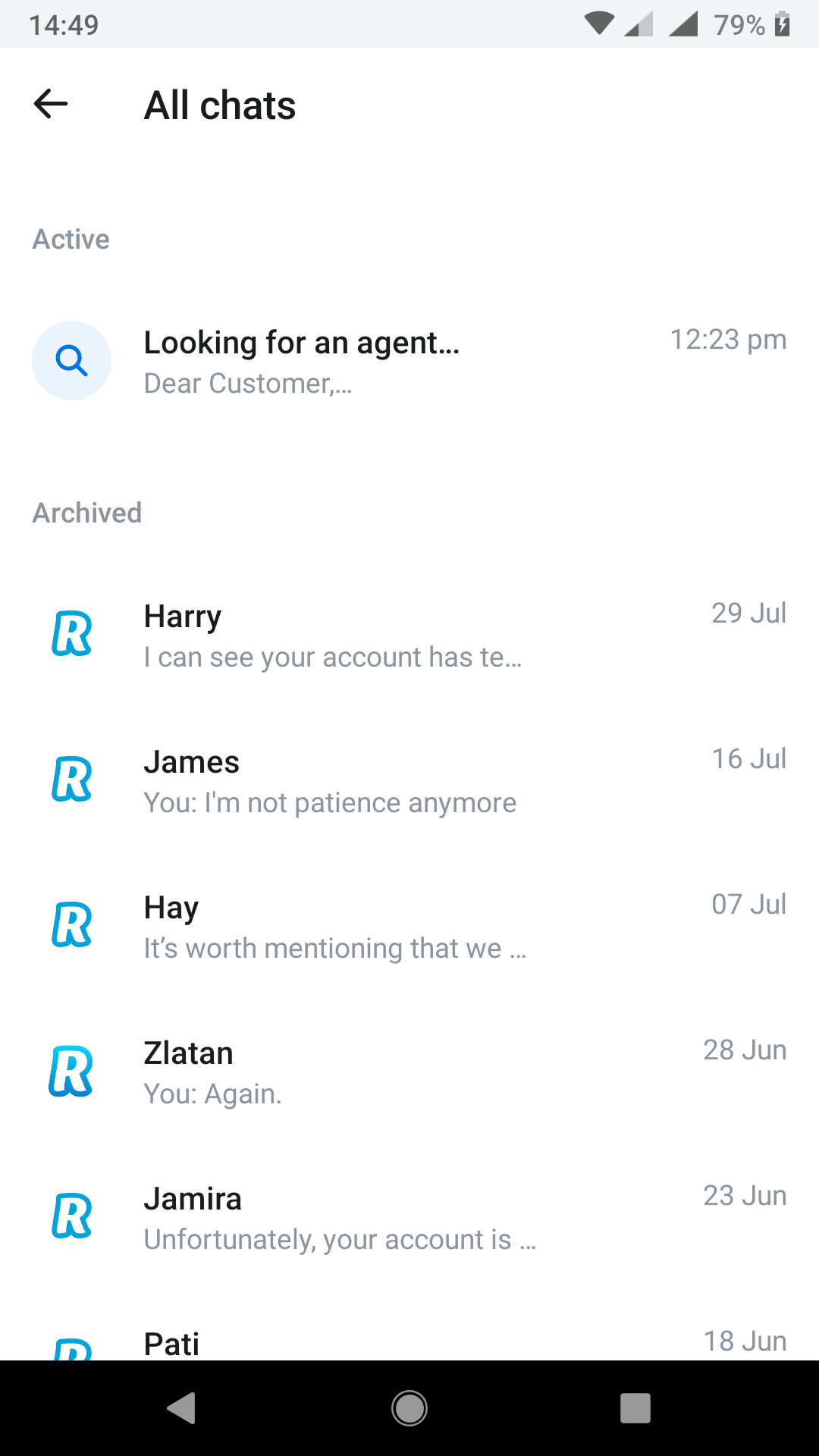This screenshot has height=1456, width=819.
Task: Open recent apps from navigation bar
Action: tap(635, 1408)
